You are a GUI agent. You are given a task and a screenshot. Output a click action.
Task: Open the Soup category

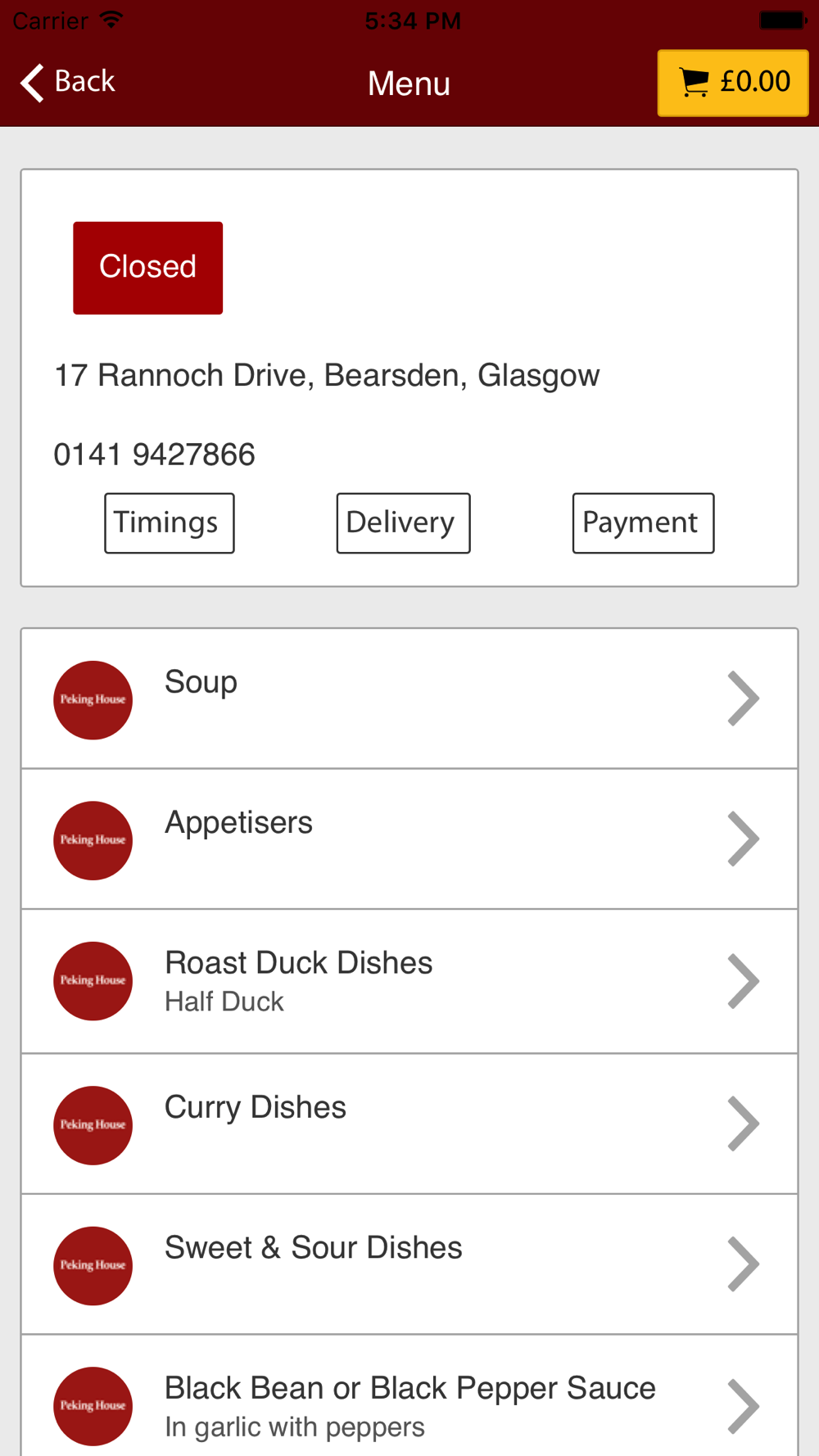pos(409,699)
